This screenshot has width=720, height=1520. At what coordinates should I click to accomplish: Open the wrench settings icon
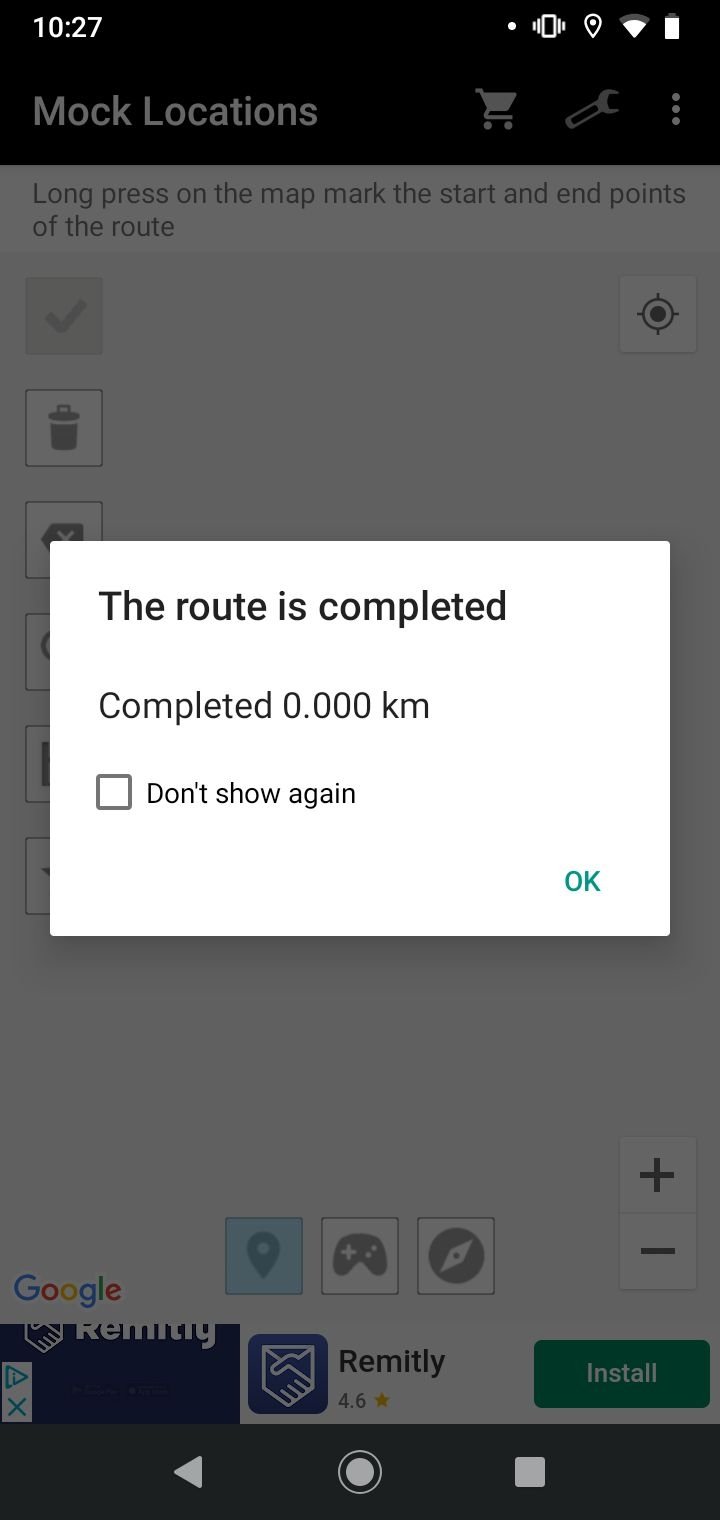tap(592, 110)
